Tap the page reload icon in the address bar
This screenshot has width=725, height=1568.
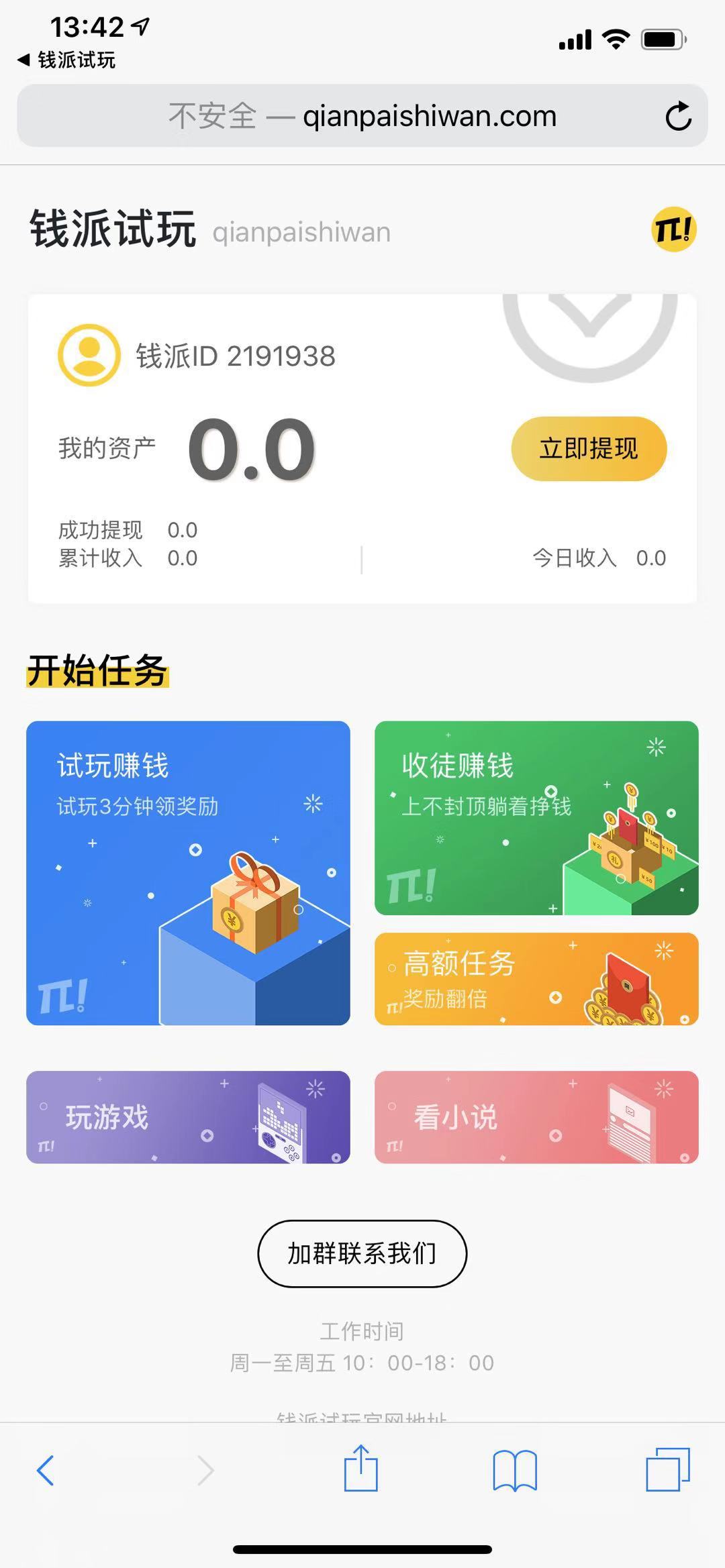pos(679,115)
